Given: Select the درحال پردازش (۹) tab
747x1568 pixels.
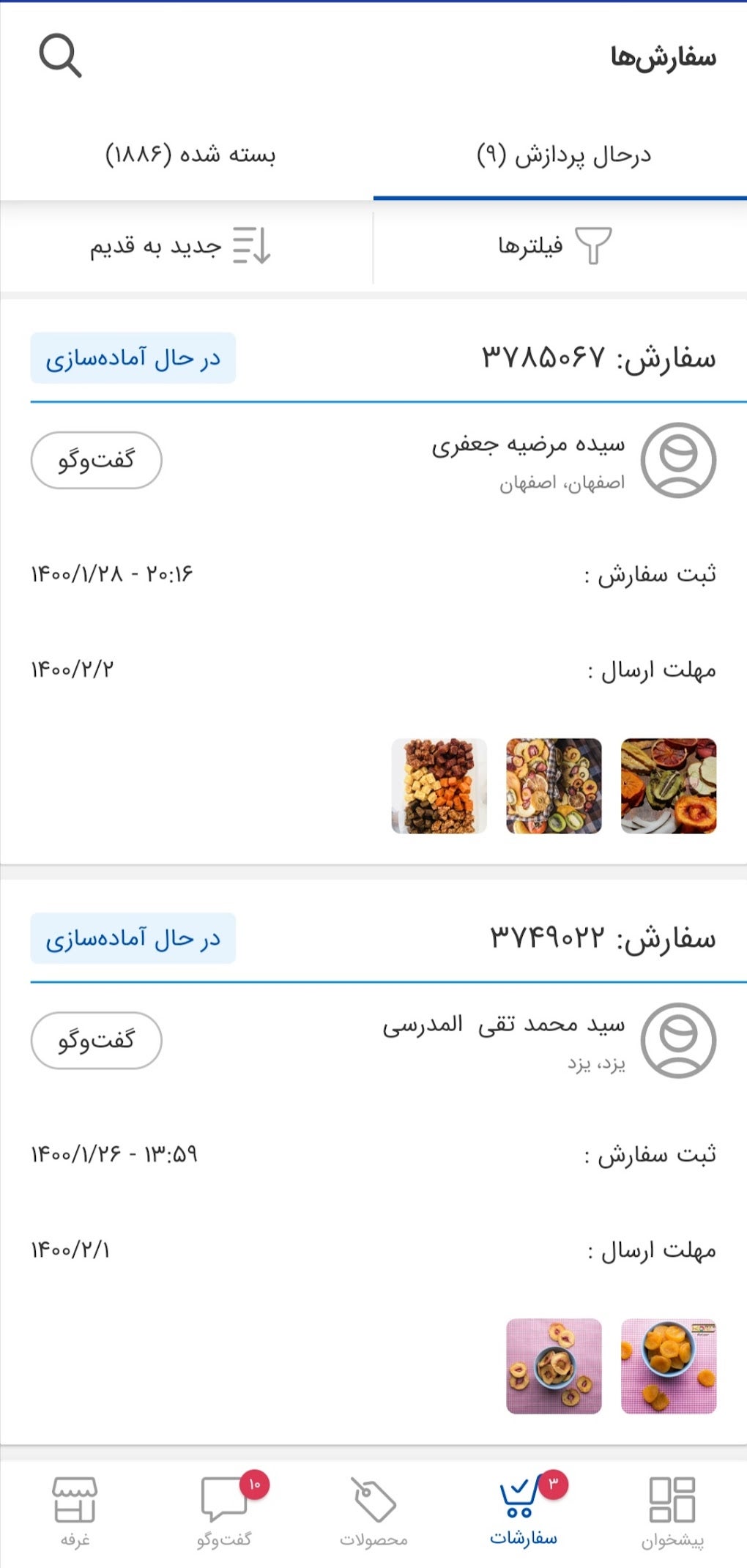Looking at the screenshot, I should tap(562, 155).
